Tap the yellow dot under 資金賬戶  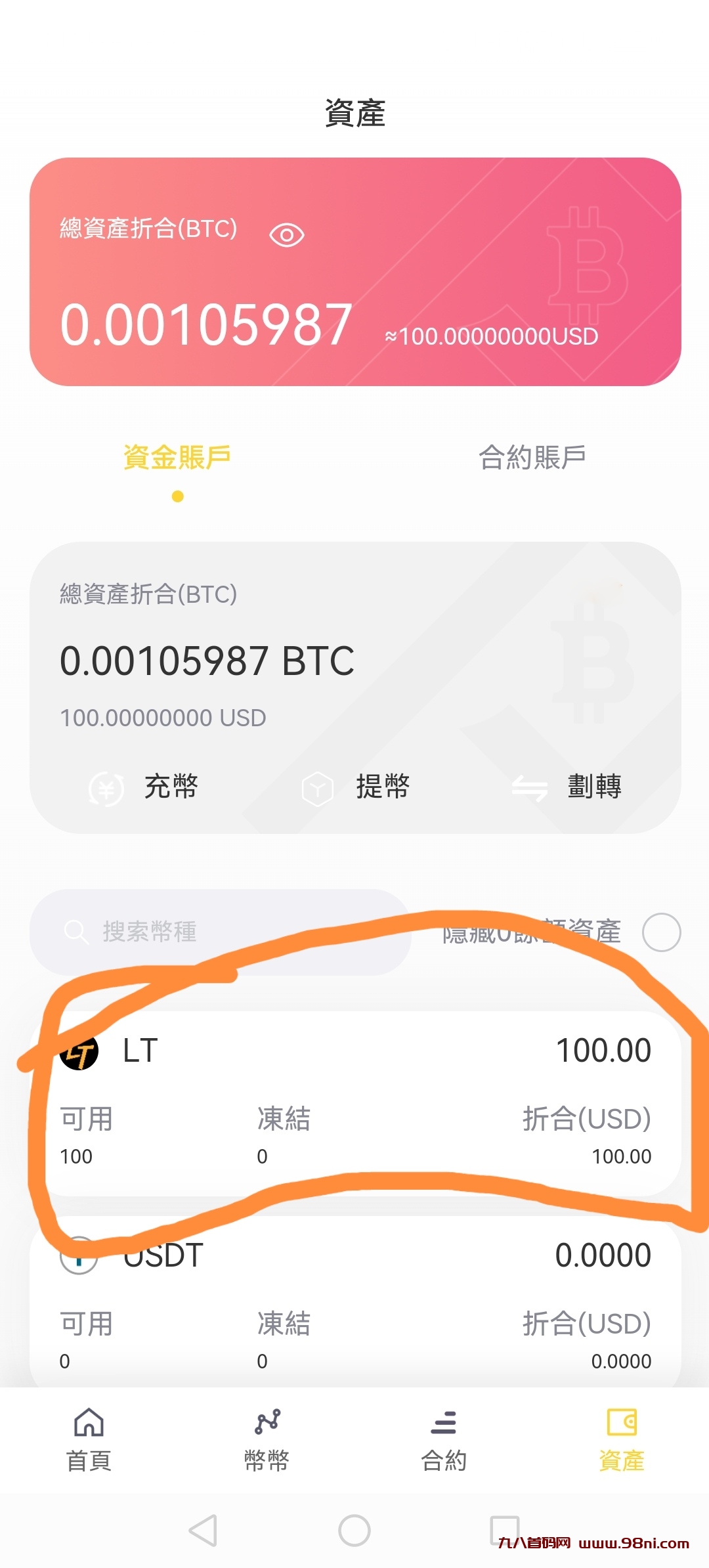[x=176, y=497]
